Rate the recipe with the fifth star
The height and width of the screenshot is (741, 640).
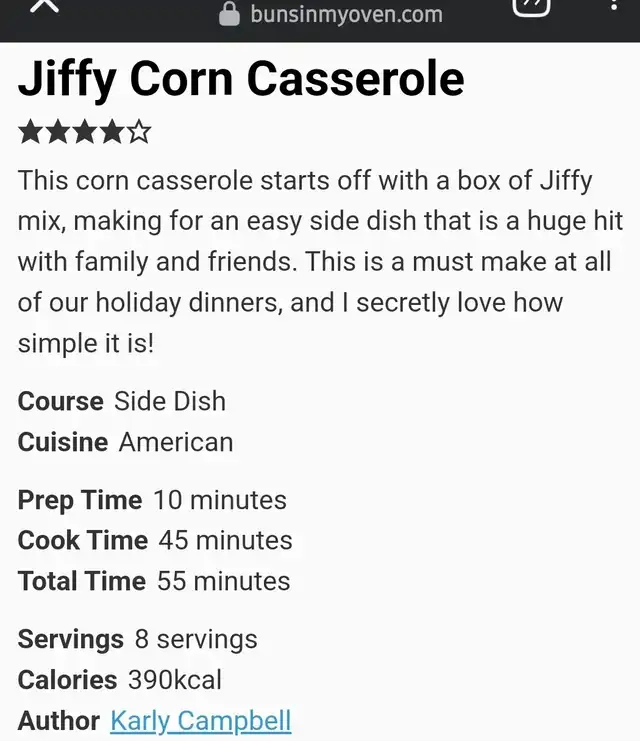[139, 132]
